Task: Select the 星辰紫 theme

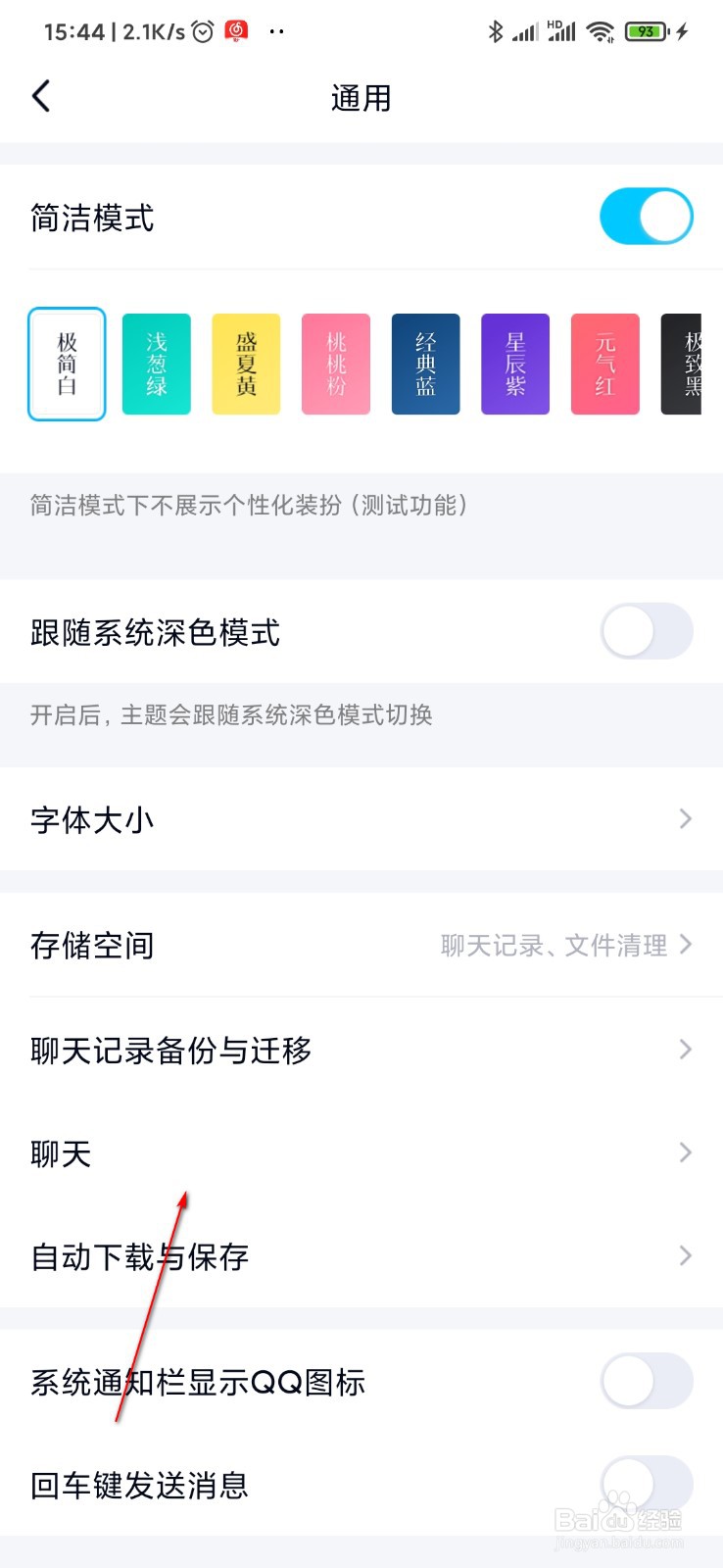Action: [514, 364]
